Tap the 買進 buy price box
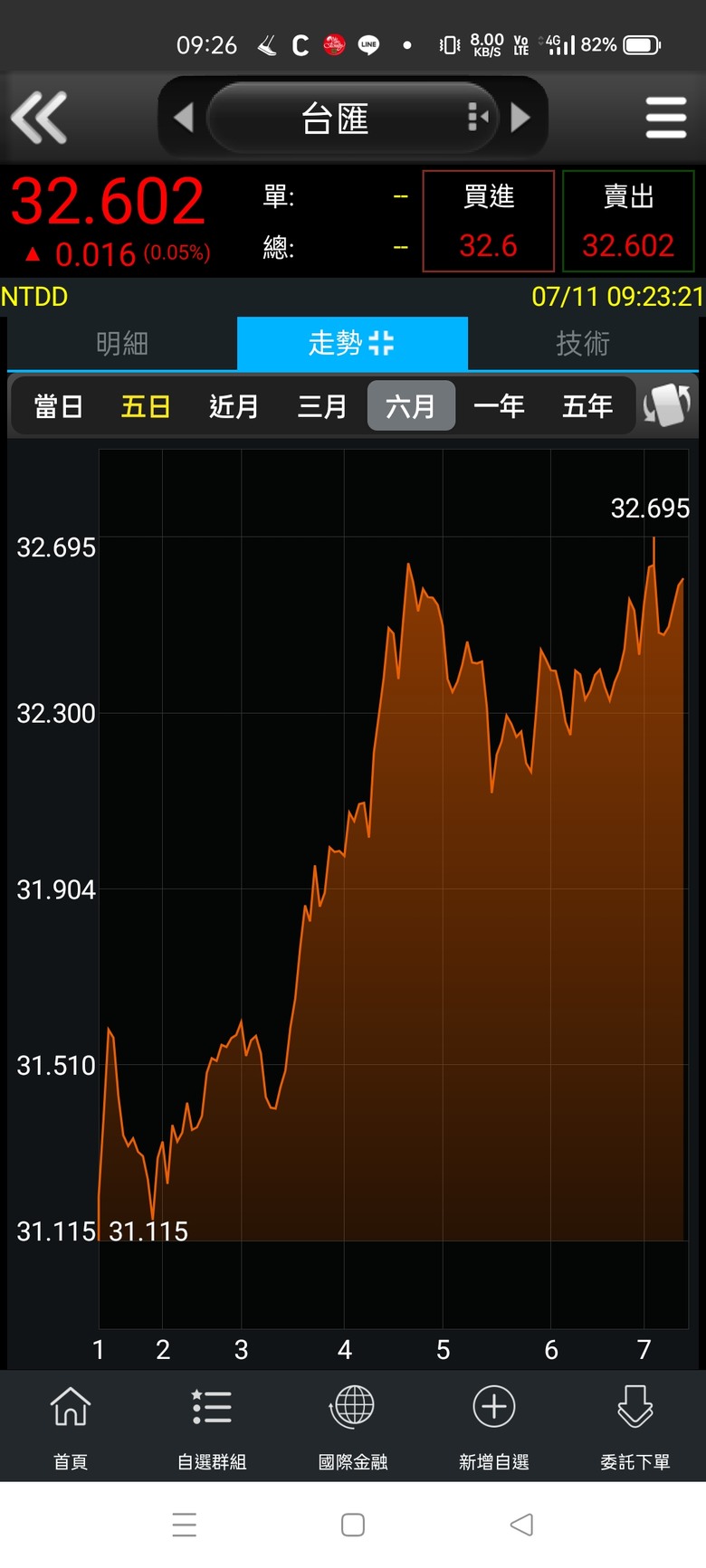This screenshot has width=706, height=1568. (x=489, y=221)
